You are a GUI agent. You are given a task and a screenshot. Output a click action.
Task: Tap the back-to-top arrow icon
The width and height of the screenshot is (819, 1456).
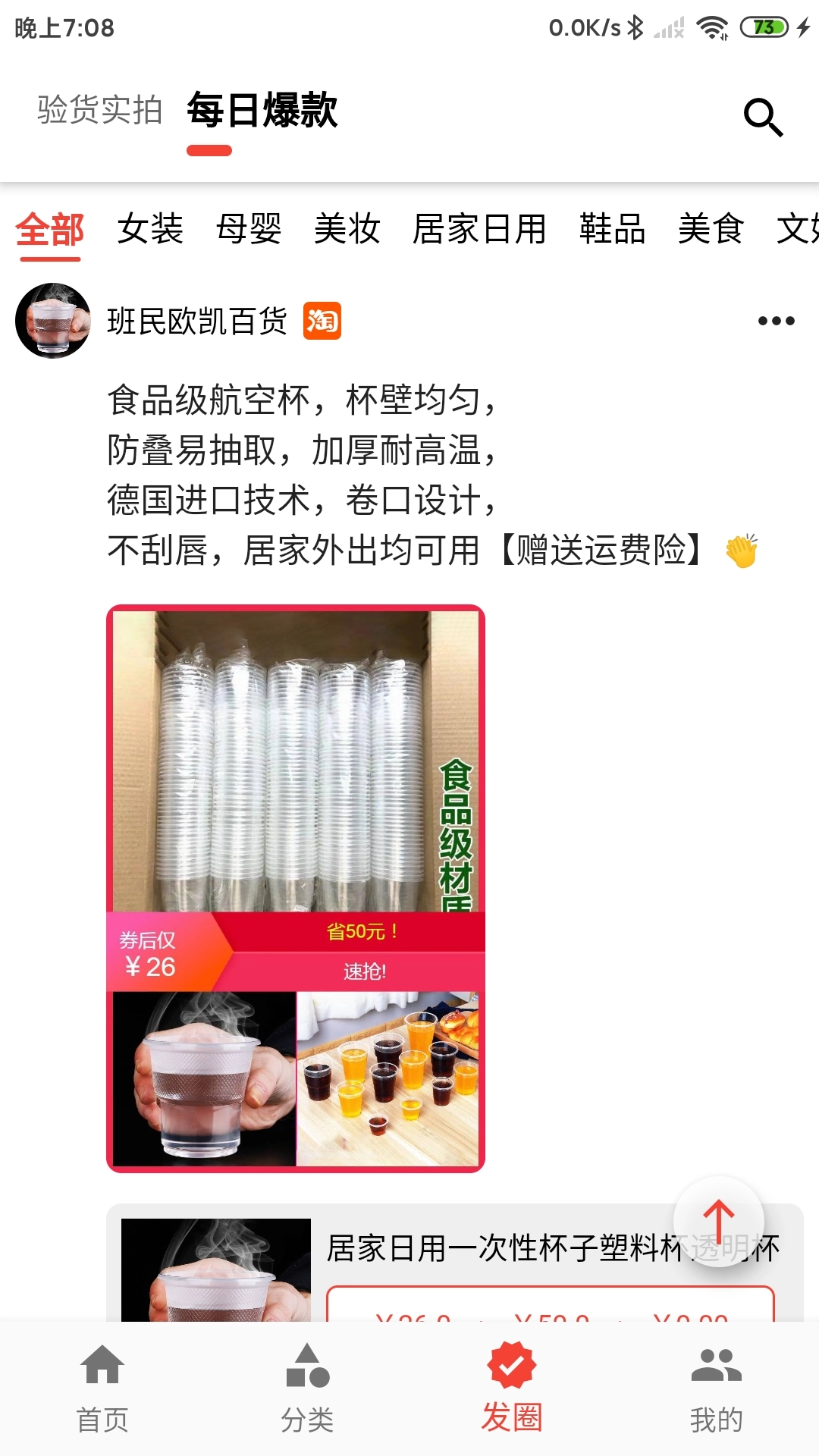click(x=719, y=1221)
